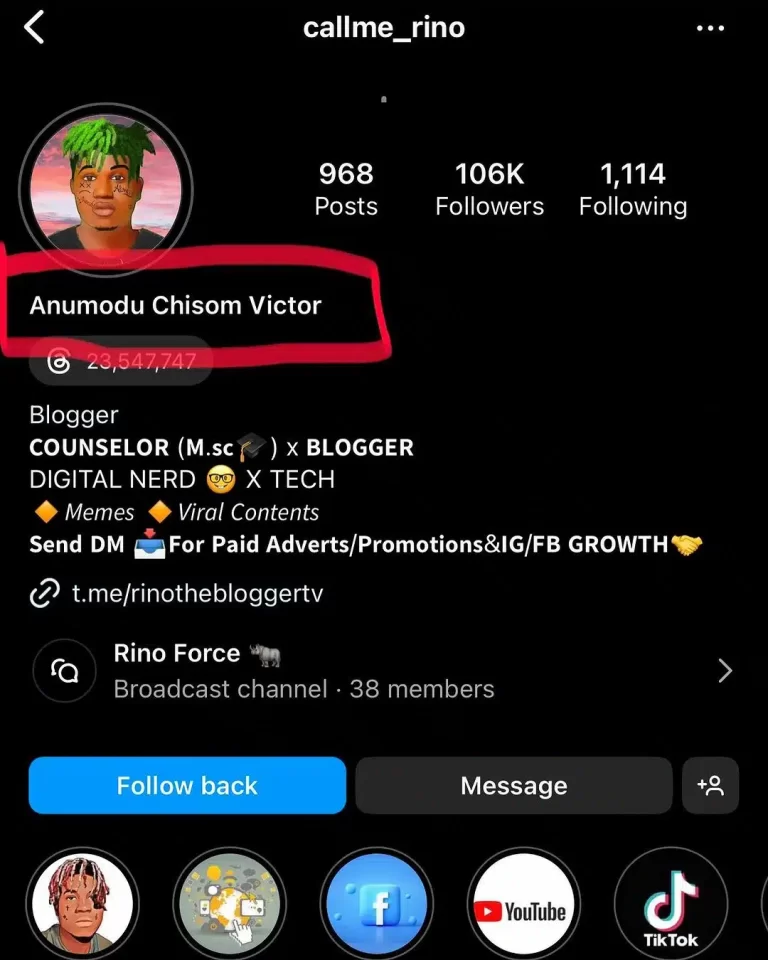Open the 1,114 Following list
The width and height of the screenshot is (768, 960).
coord(632,189)
